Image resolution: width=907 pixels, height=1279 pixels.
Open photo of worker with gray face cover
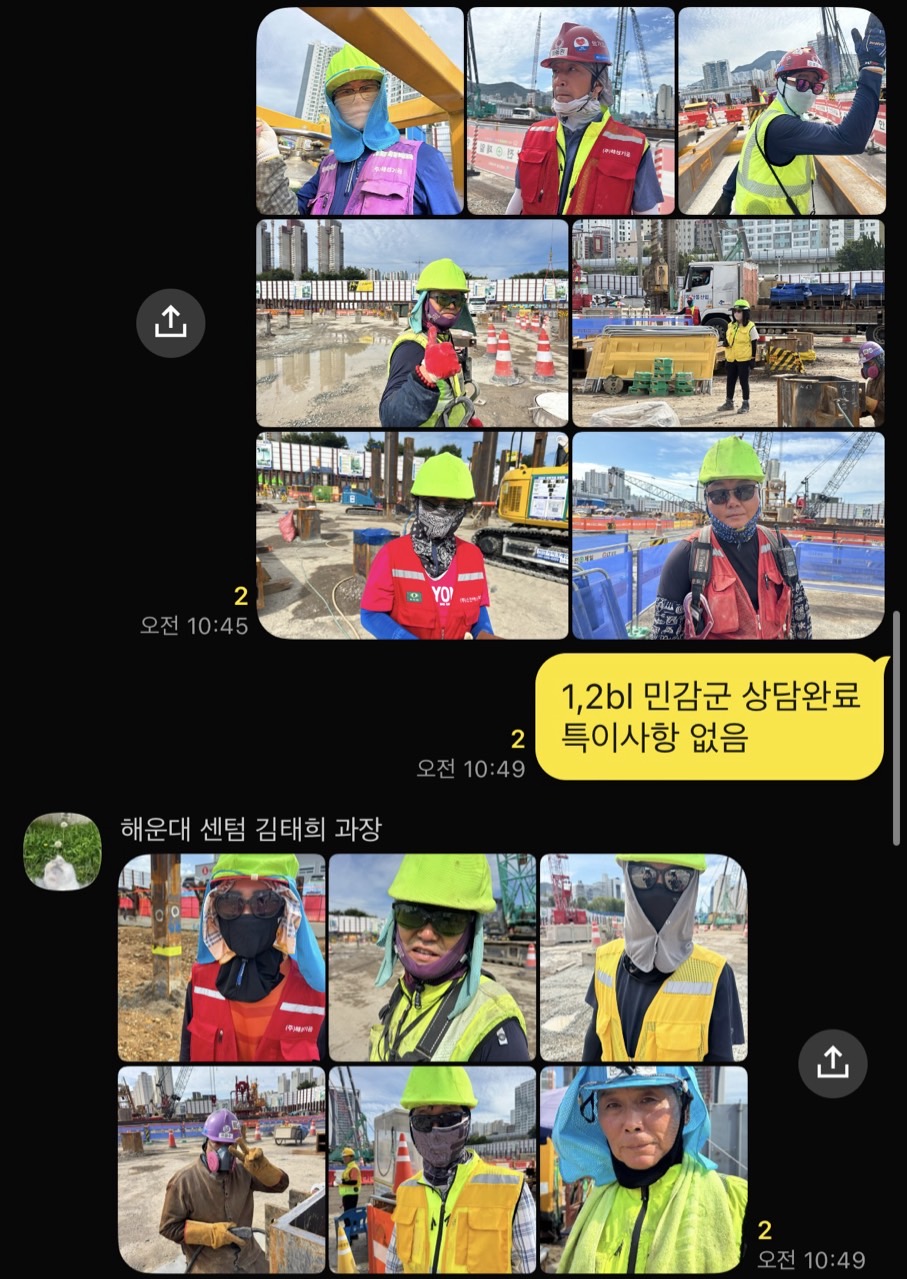(x=643, y=957)
